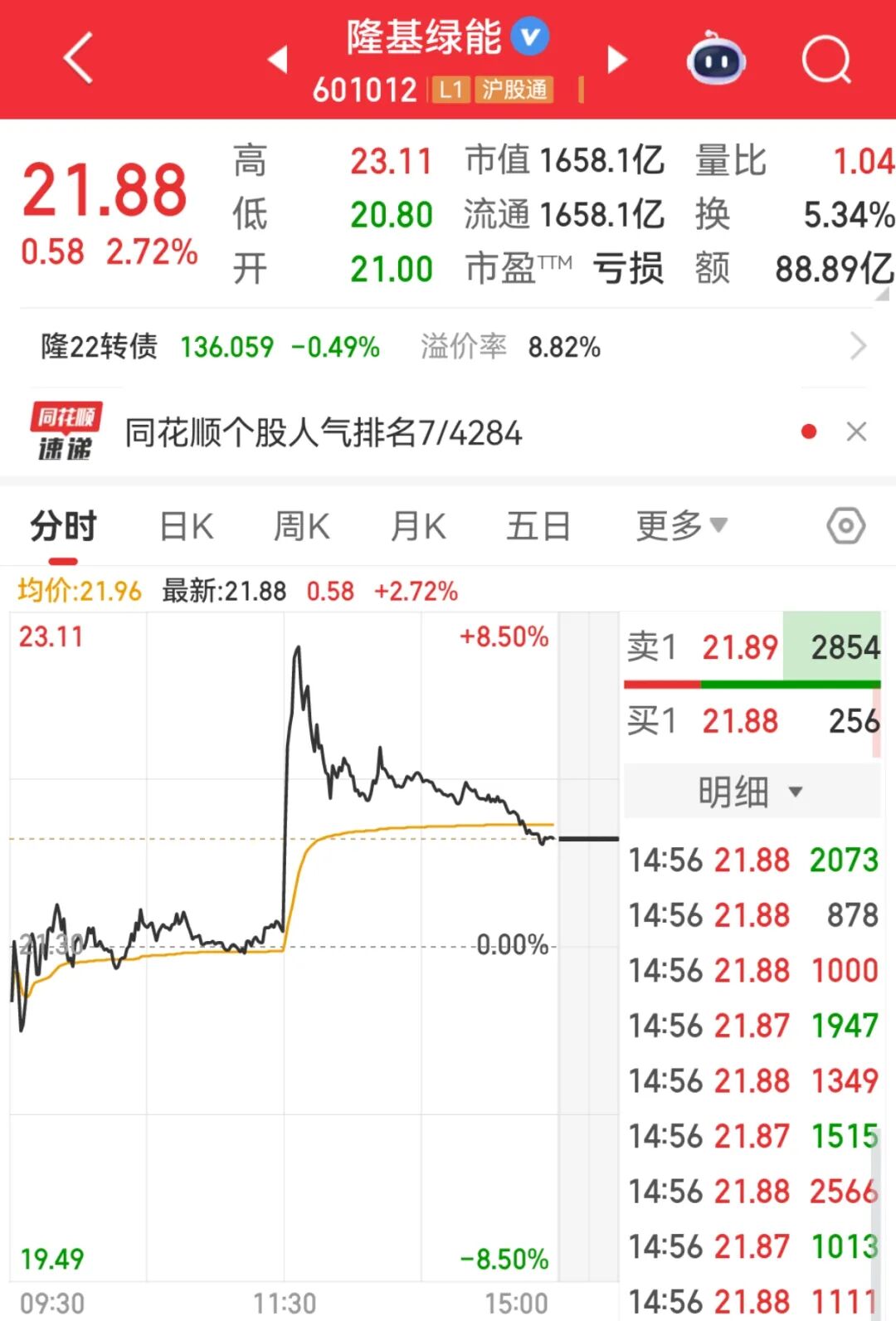Screen dimensions: 896x1321
Task: Switch to next stock with right arrow
Action: point(616,60)
